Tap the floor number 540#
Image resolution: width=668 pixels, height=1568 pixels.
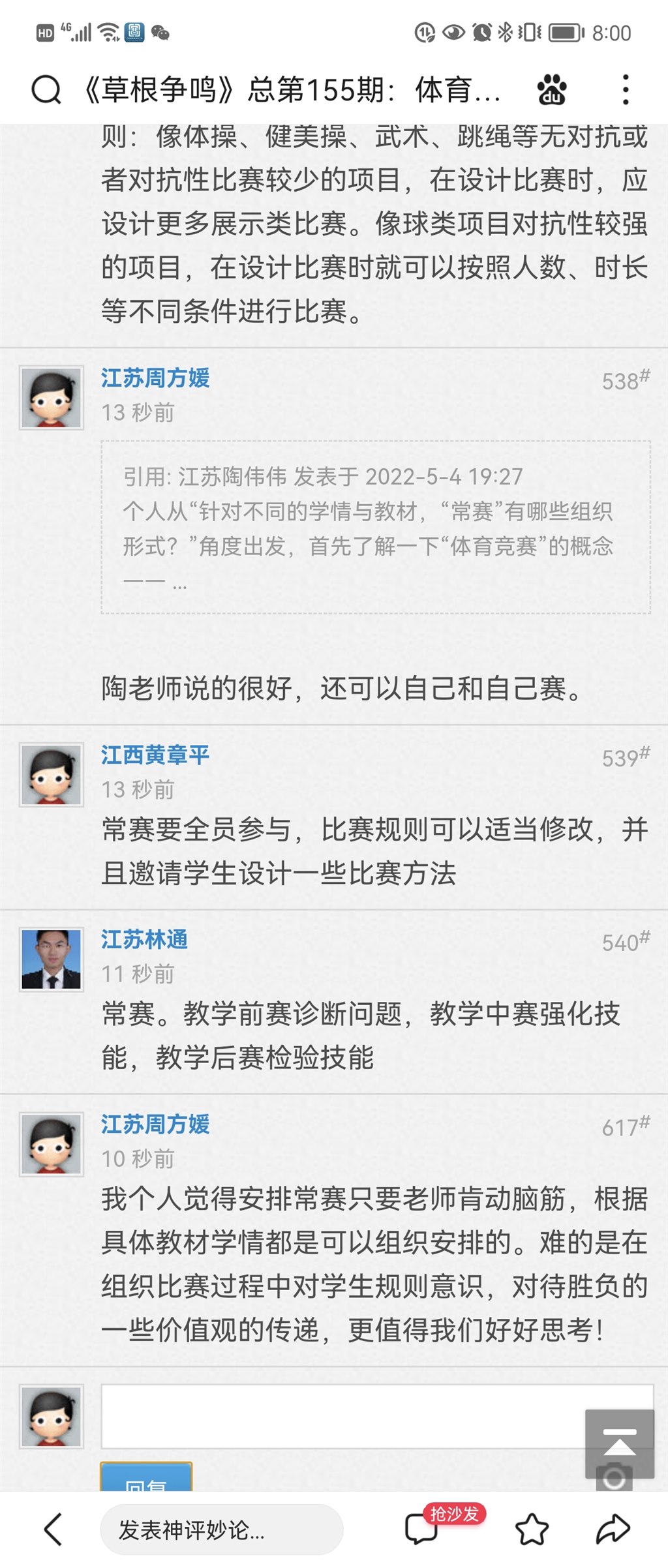[x=625, y=942]
